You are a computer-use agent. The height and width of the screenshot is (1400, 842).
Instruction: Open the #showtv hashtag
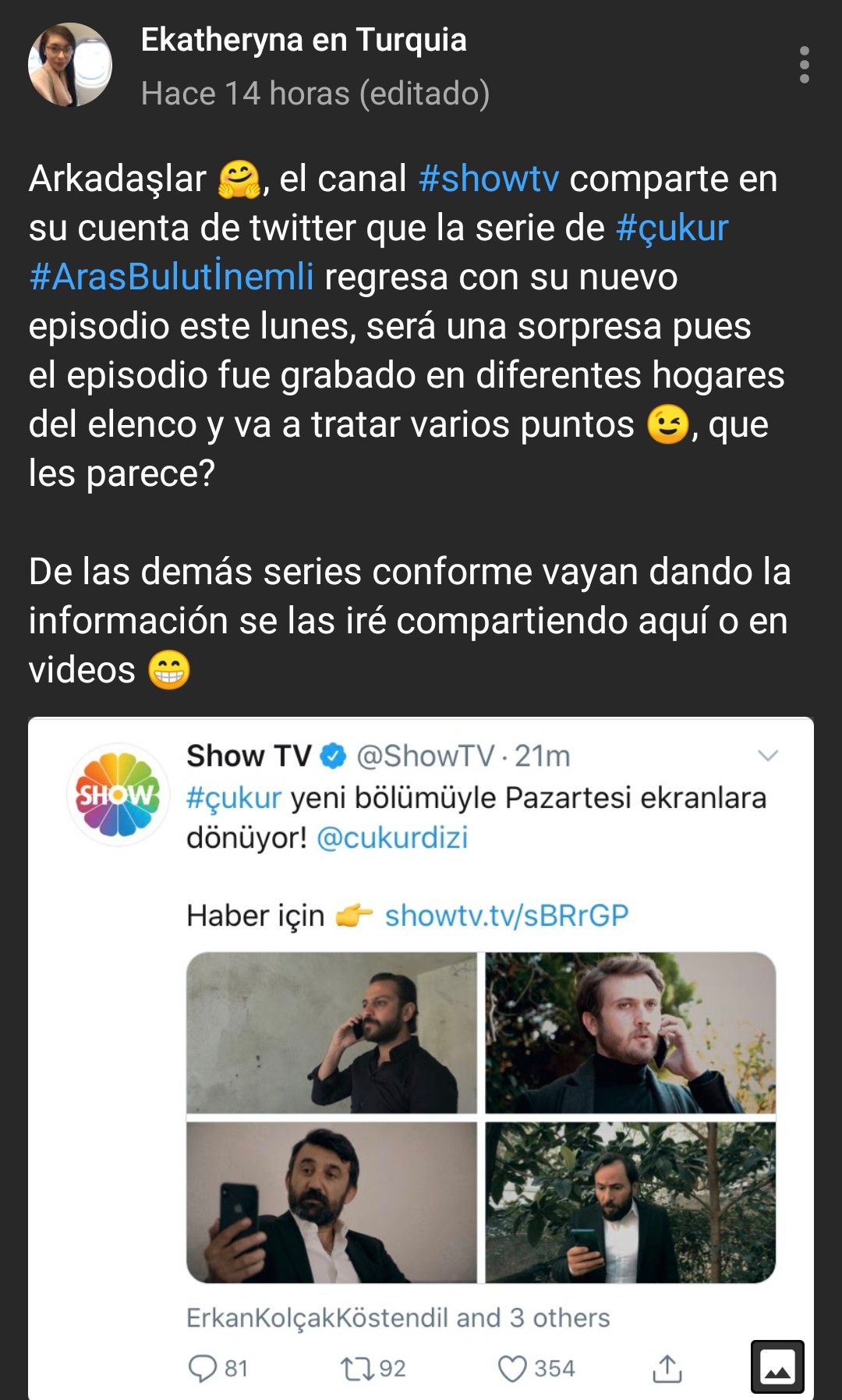point(489,179)
